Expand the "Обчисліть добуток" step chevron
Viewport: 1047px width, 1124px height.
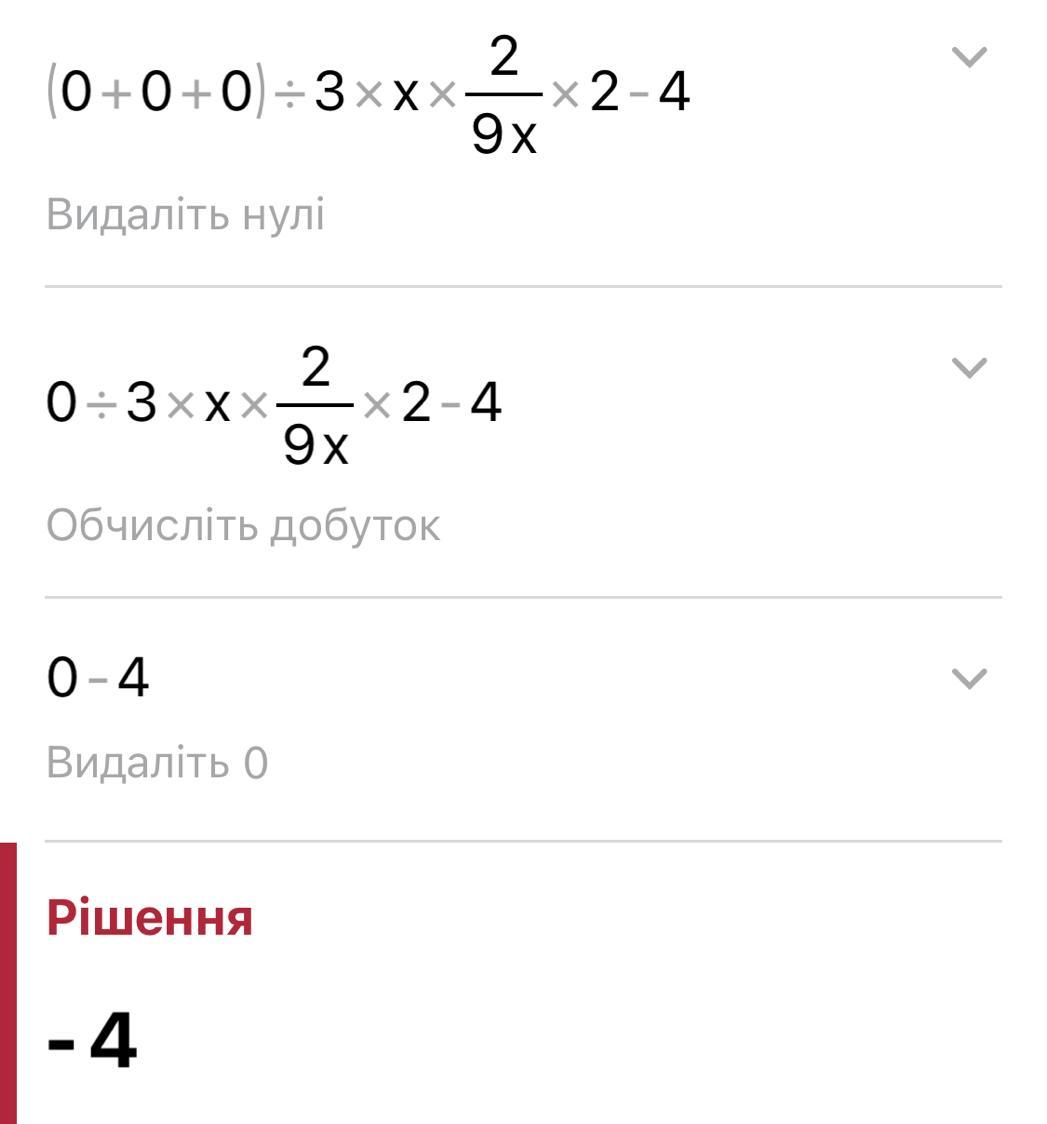(969, 367)
